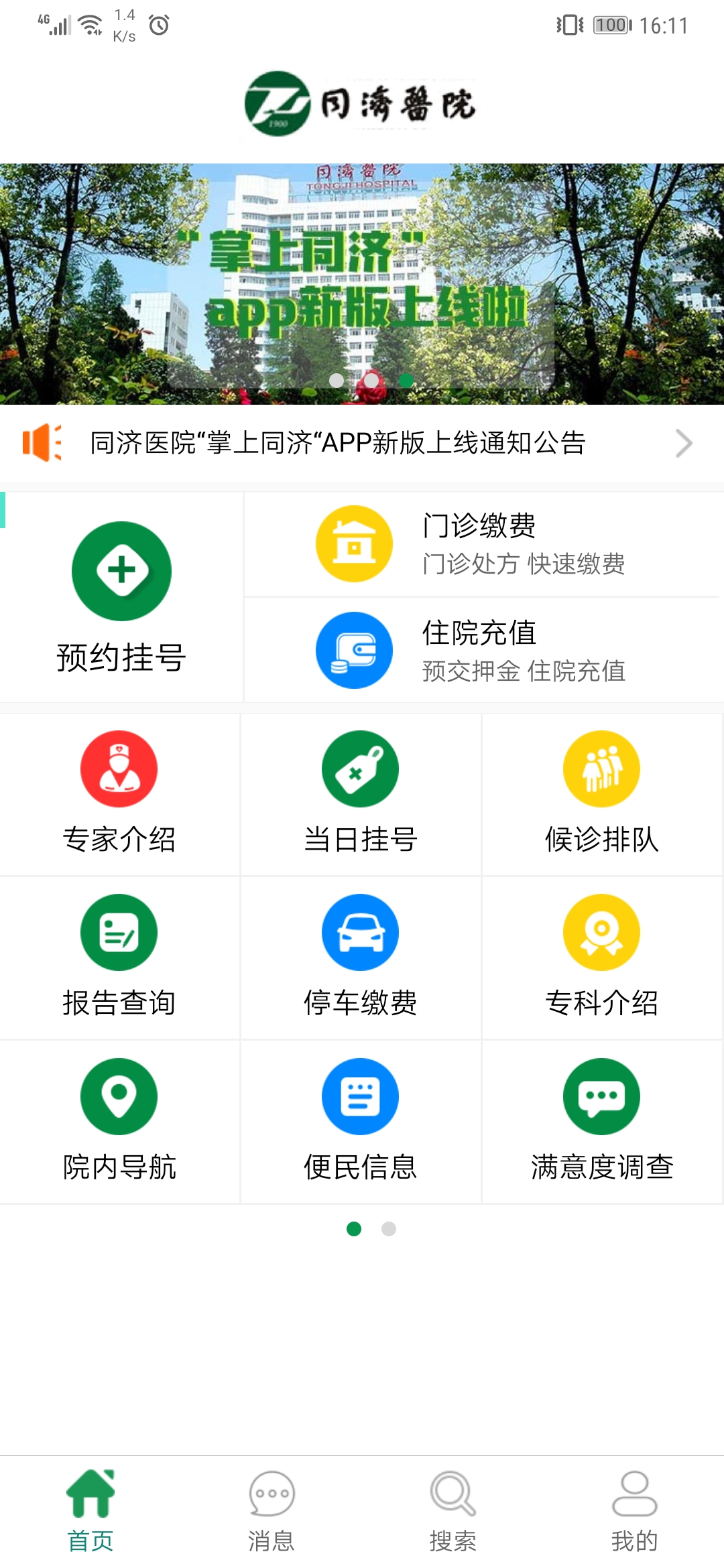The height and width of the screenshot is (1568, 724).
Task: Switch to the 我的 tab
Action: pos(634,1512)
